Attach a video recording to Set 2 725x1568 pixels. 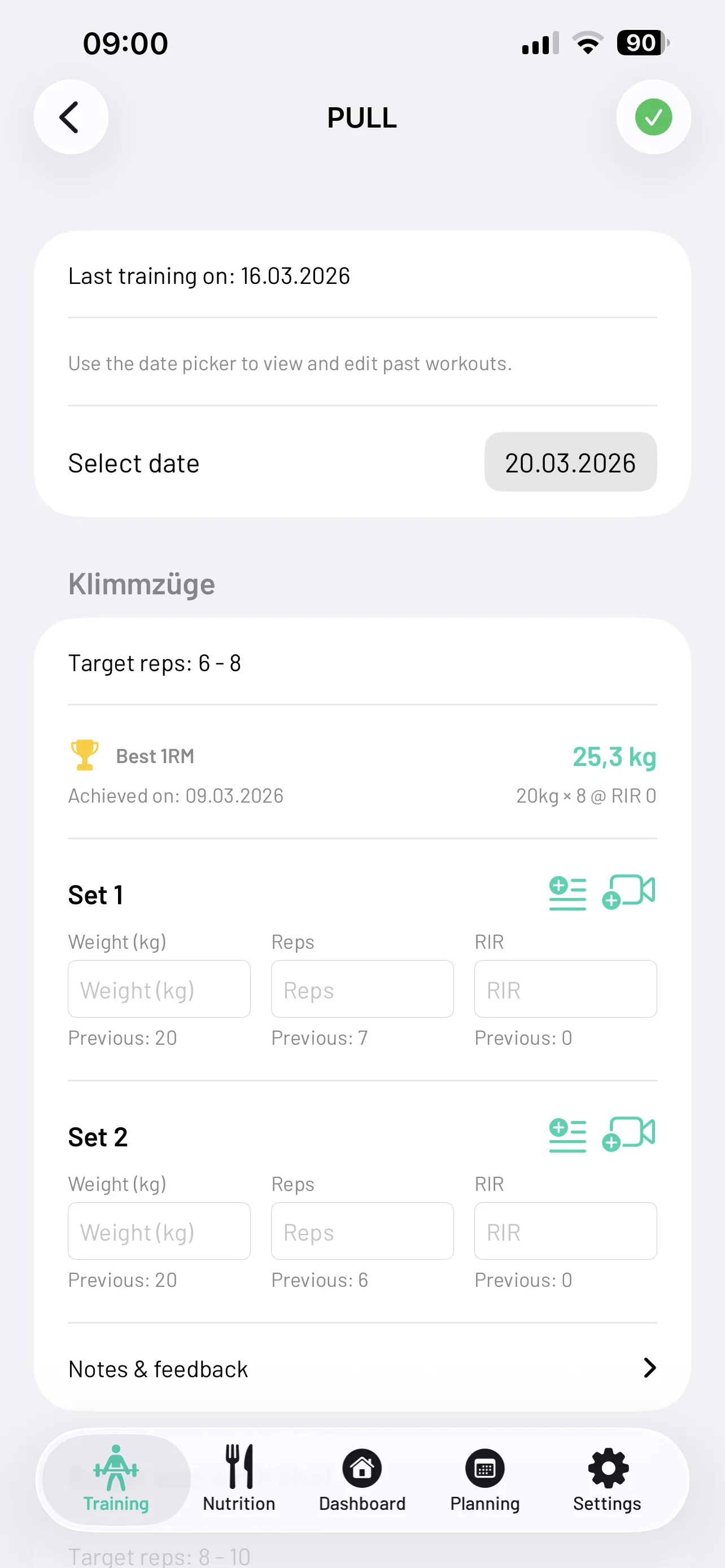click(630, 1134)
